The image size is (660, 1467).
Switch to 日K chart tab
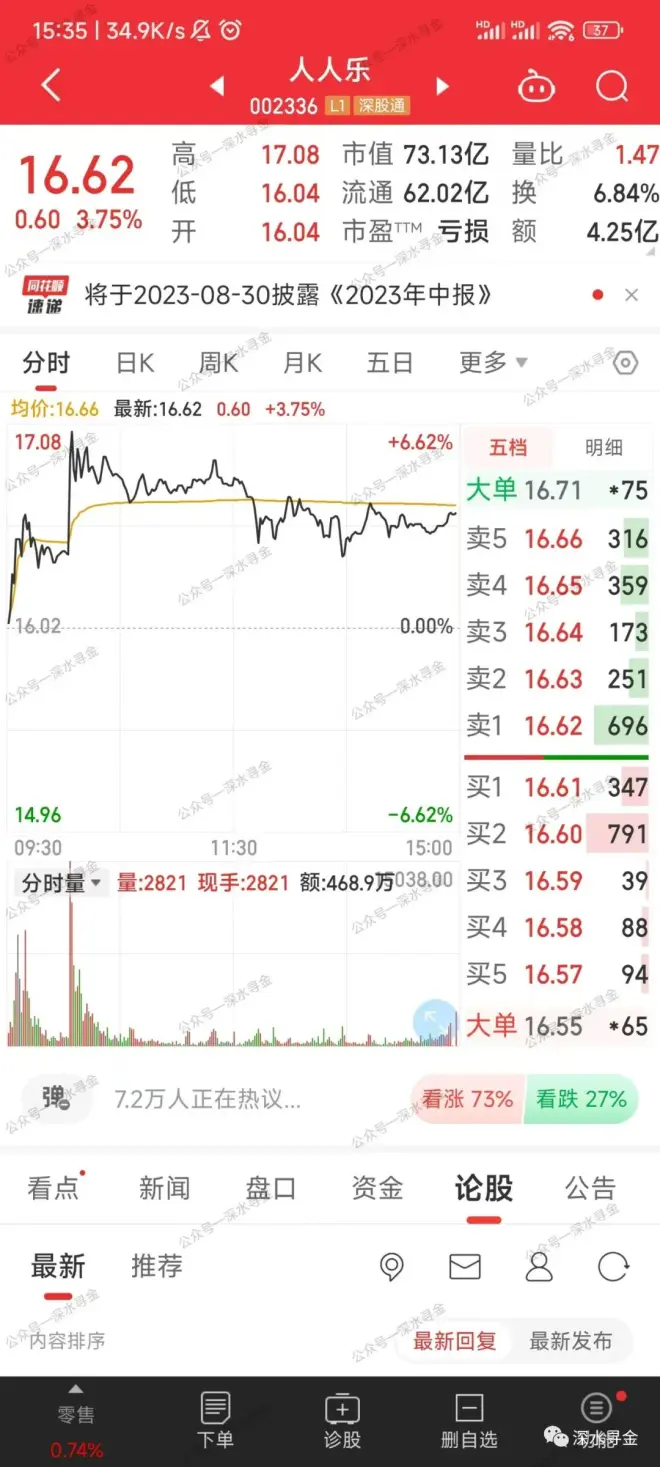pyautogui.click(x=135, y=362)
